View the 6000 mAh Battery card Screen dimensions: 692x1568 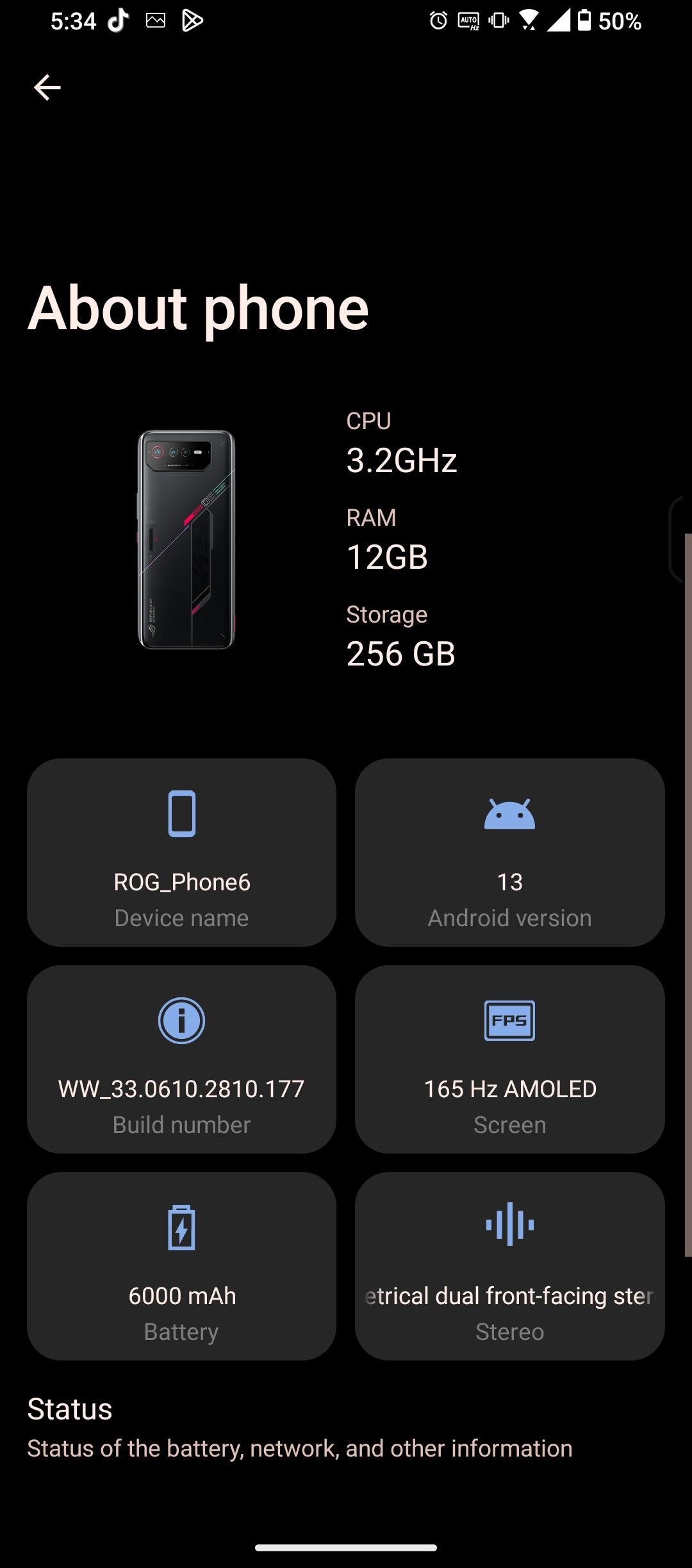click(x=181, y=1266)
